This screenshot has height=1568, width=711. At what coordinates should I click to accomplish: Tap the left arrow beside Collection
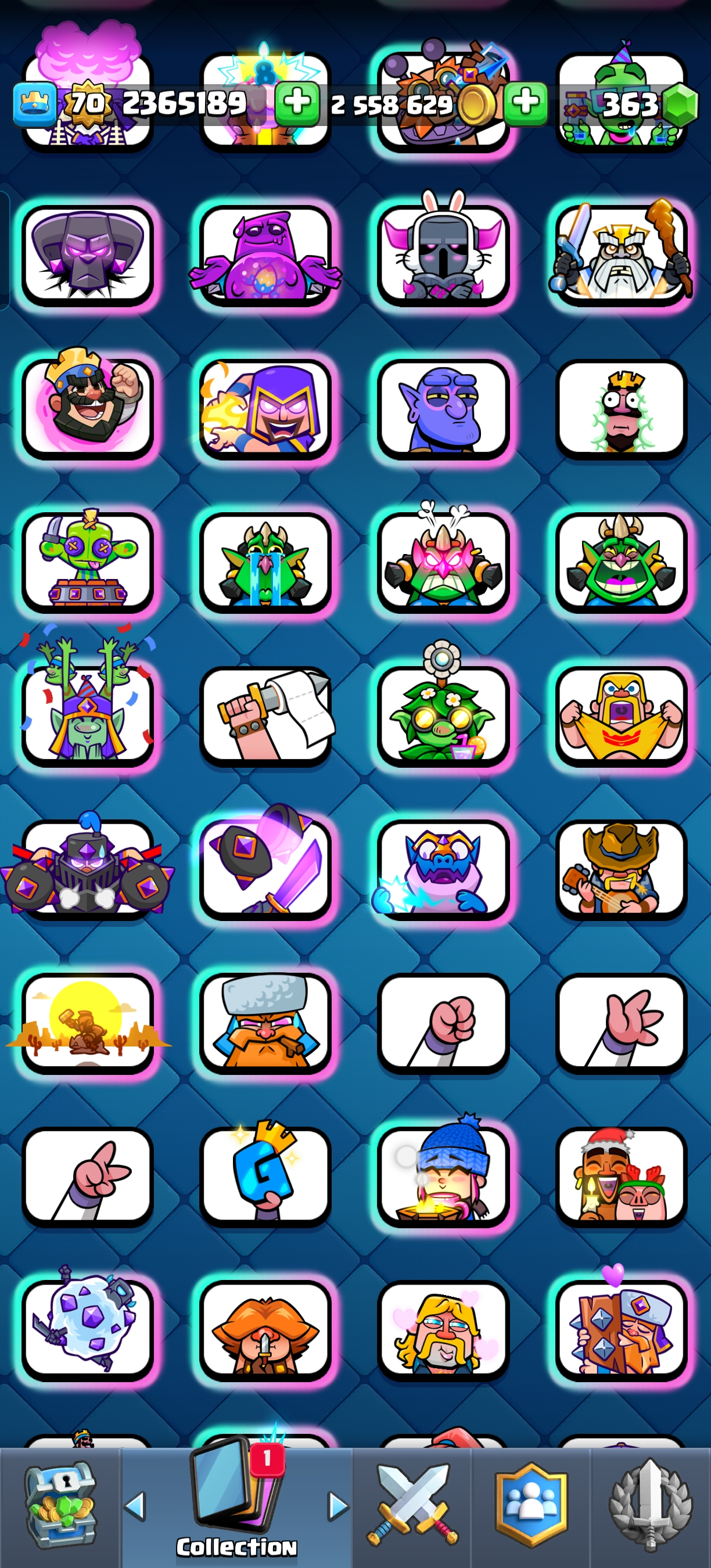pos(135,1506)
